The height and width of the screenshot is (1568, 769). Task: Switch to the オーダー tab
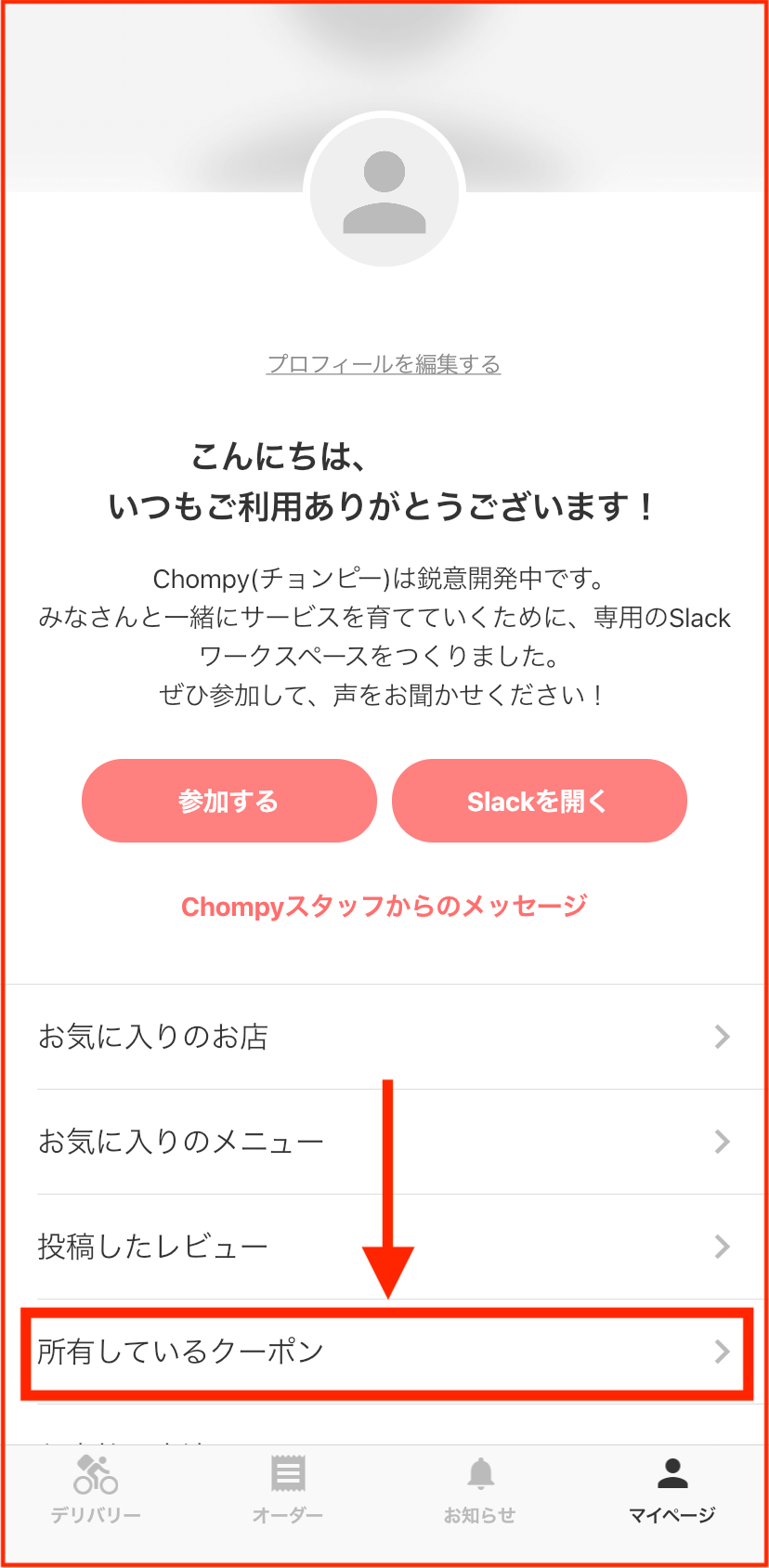(x=288, y=1490)
